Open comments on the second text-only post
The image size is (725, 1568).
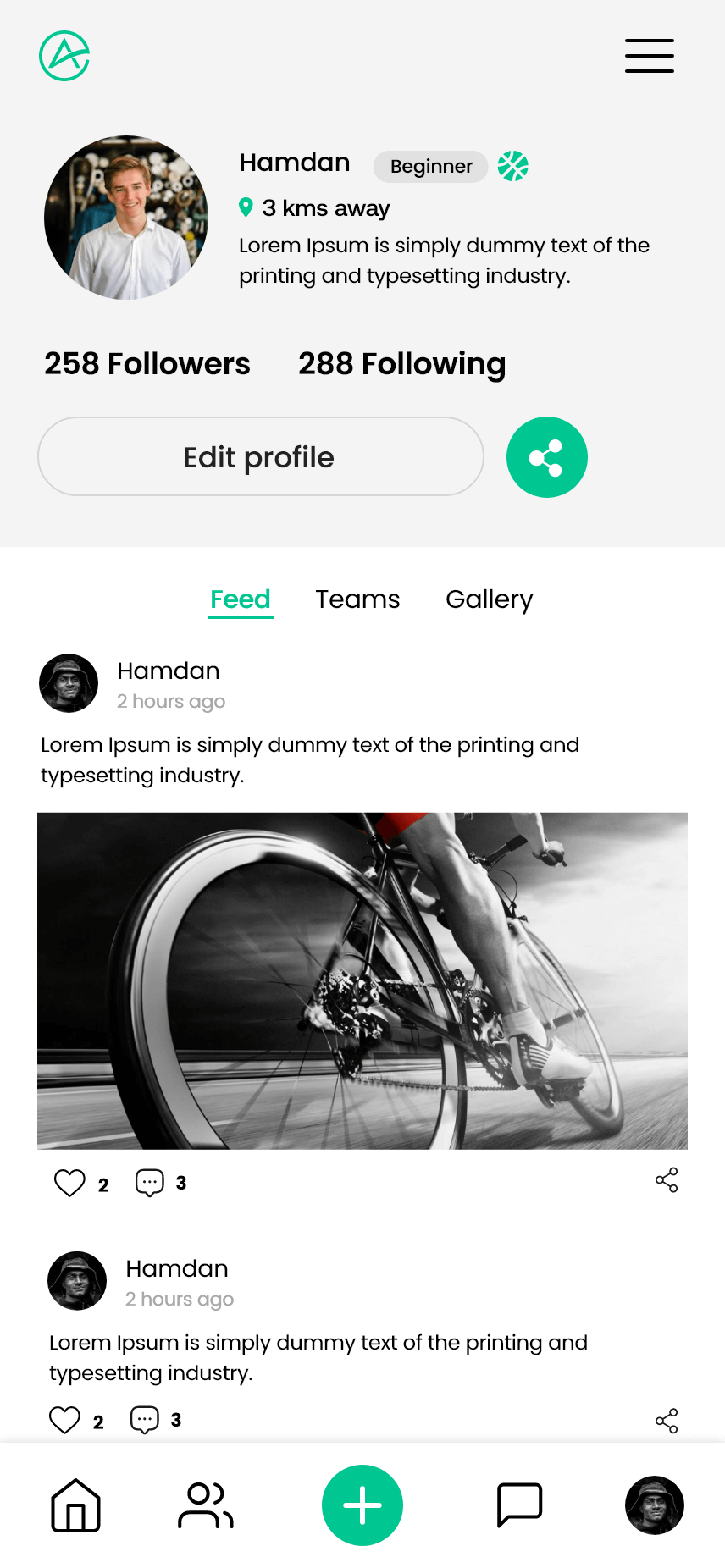[145, 1419]
